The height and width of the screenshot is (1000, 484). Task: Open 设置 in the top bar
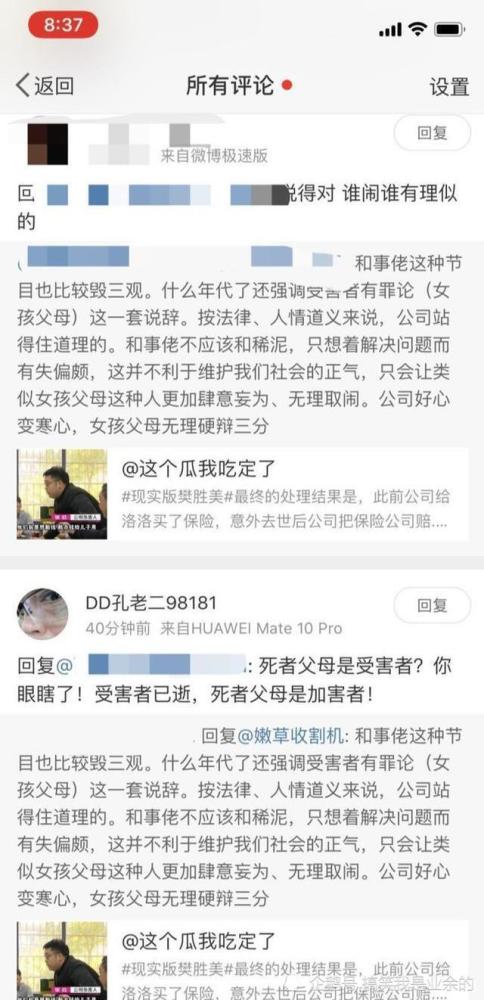coord(449,87)
